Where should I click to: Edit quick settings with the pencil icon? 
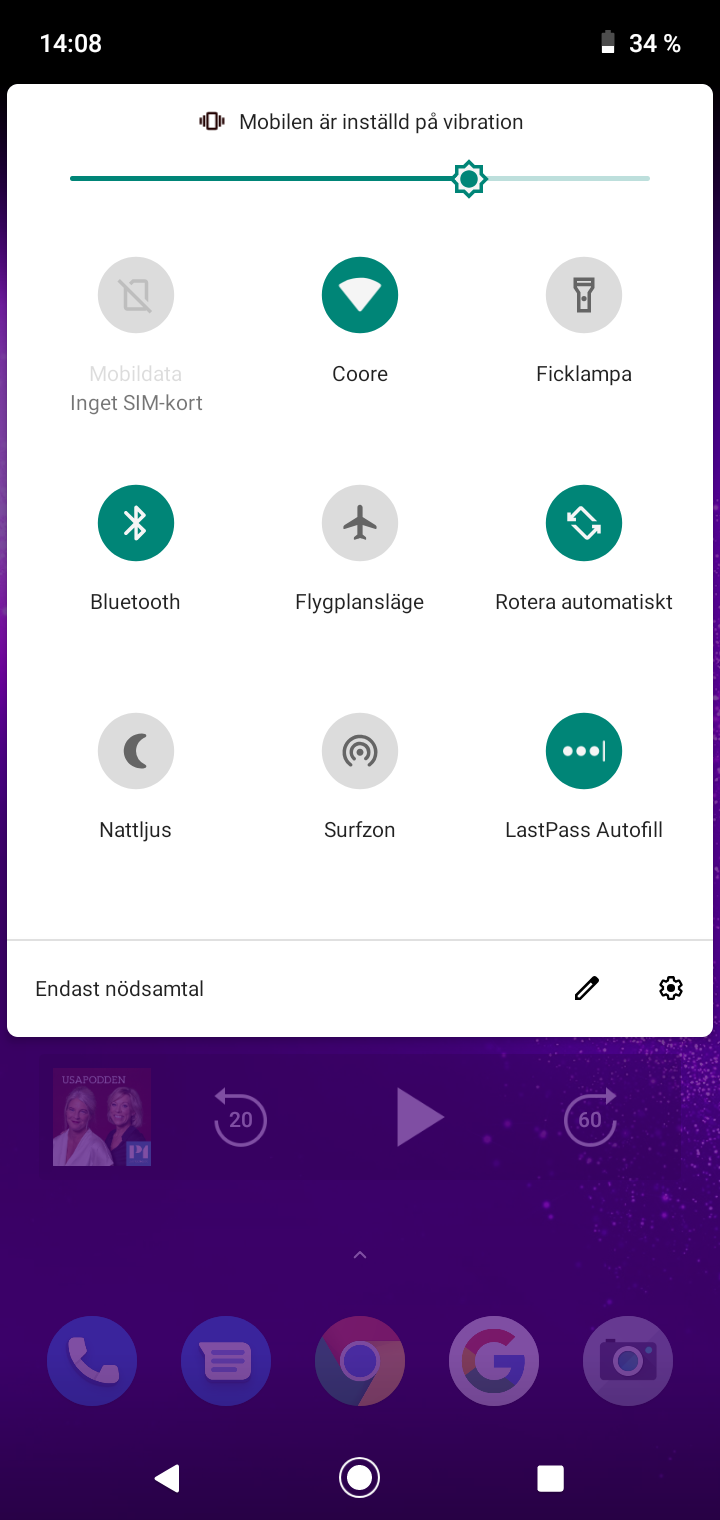click(x=587, y=989)
